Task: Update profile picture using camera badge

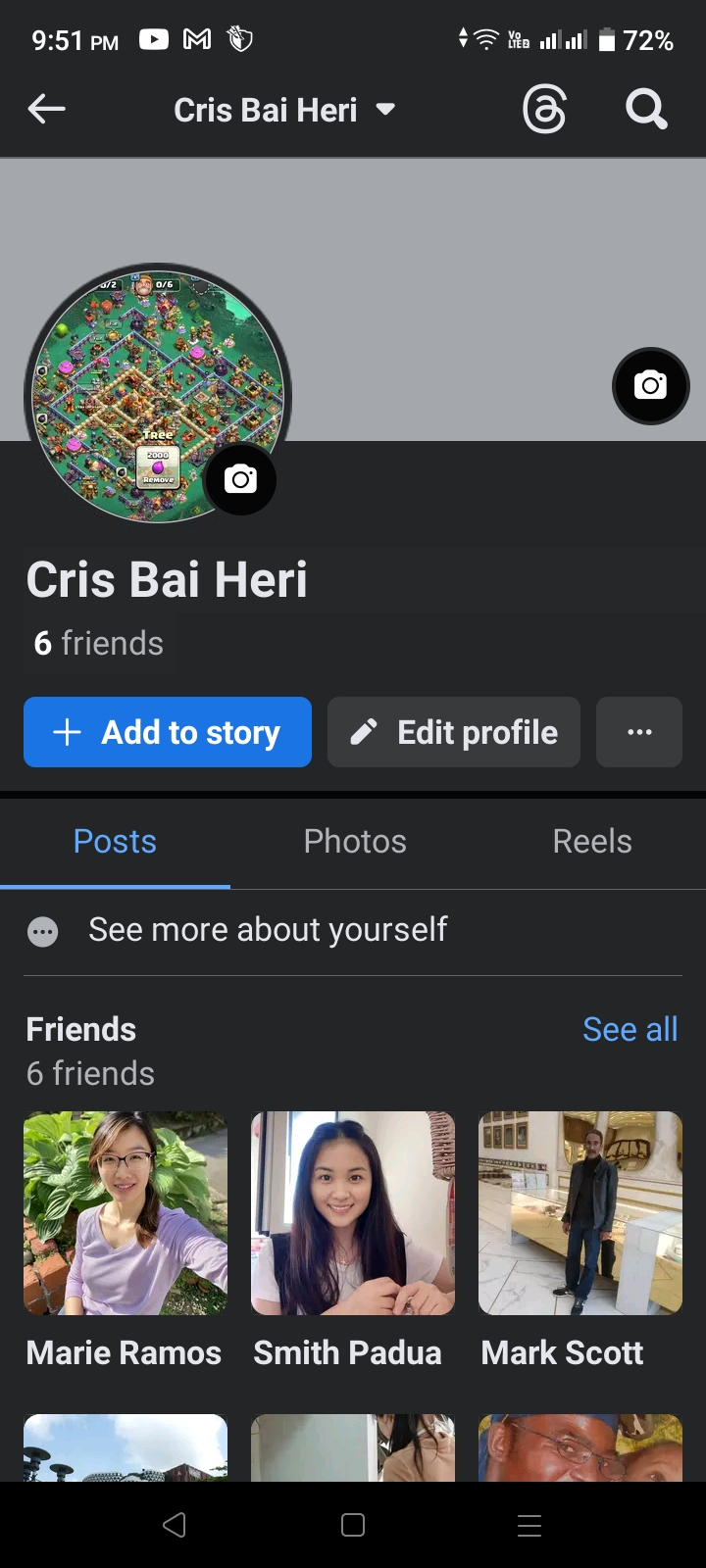Action: [240, 479]
